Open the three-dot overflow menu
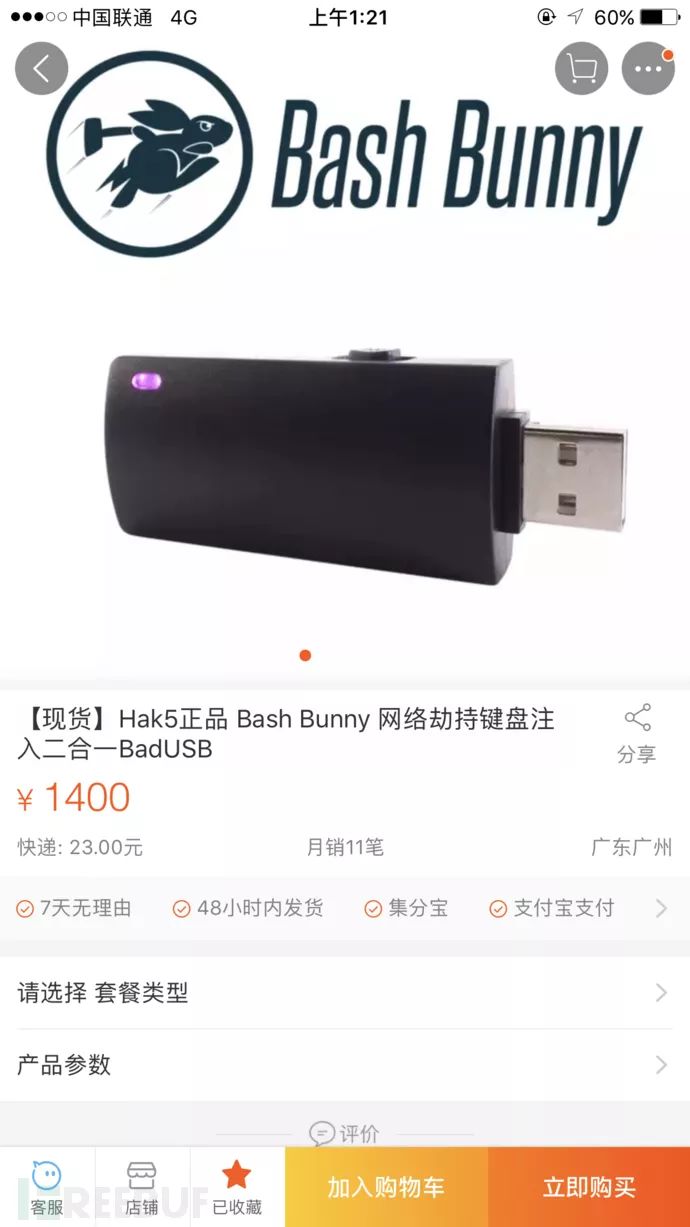The image size is (690, 1227). [648, 69]
